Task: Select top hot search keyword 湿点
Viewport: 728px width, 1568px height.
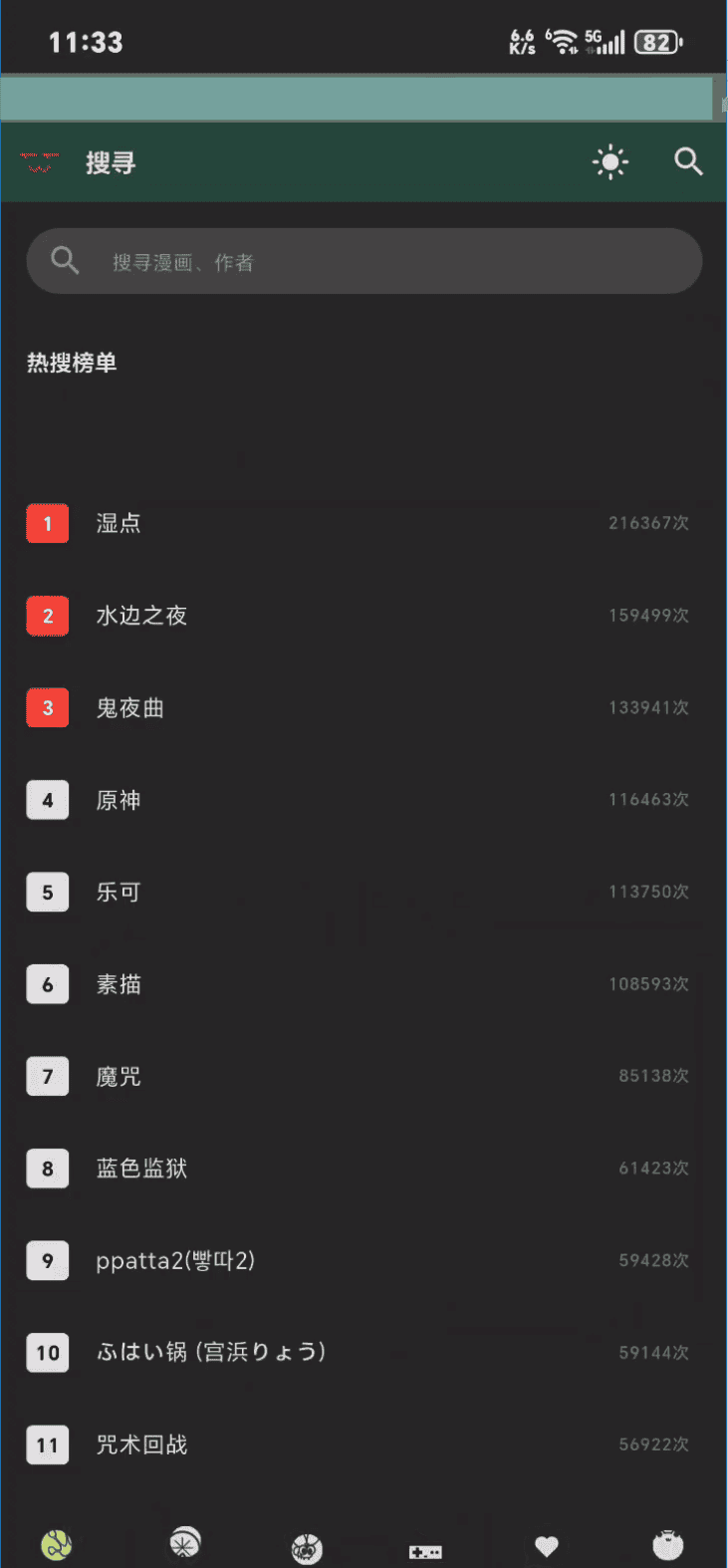Action: pyautogui.click(x=120, y=523)
